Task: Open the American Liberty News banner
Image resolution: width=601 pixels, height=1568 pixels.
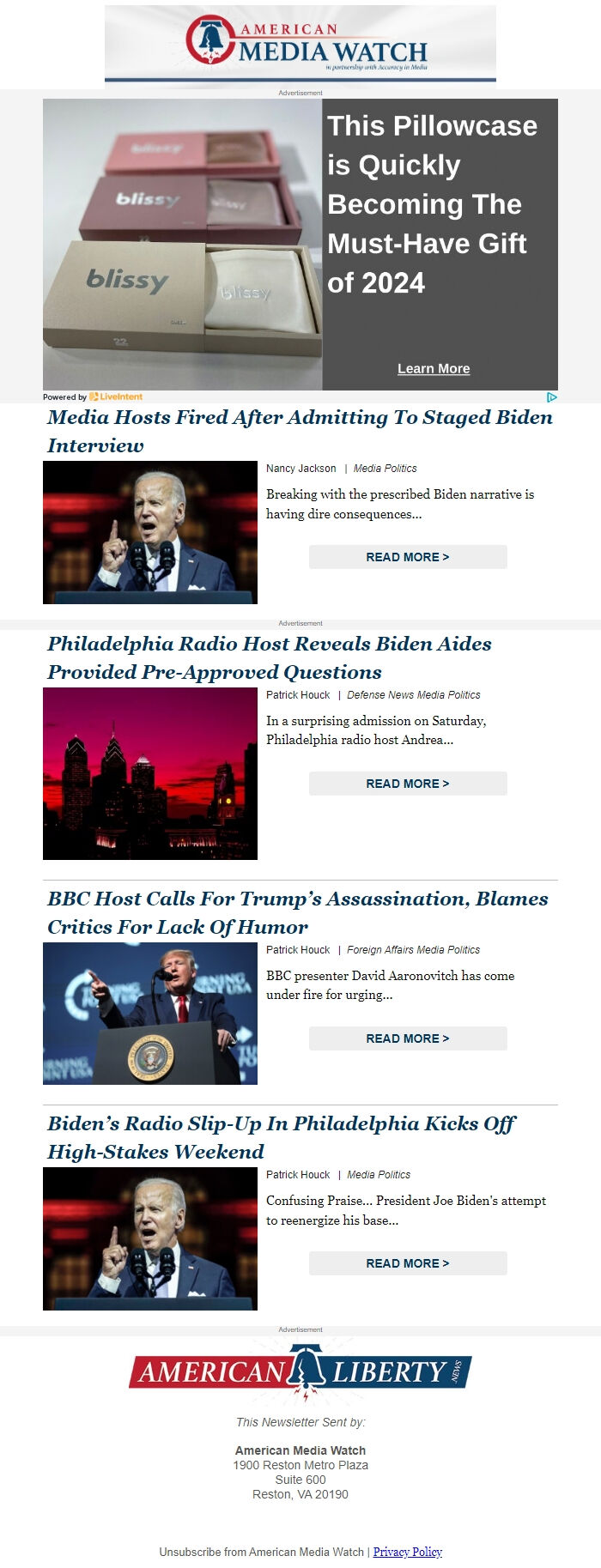Action: click(300, 1371)
